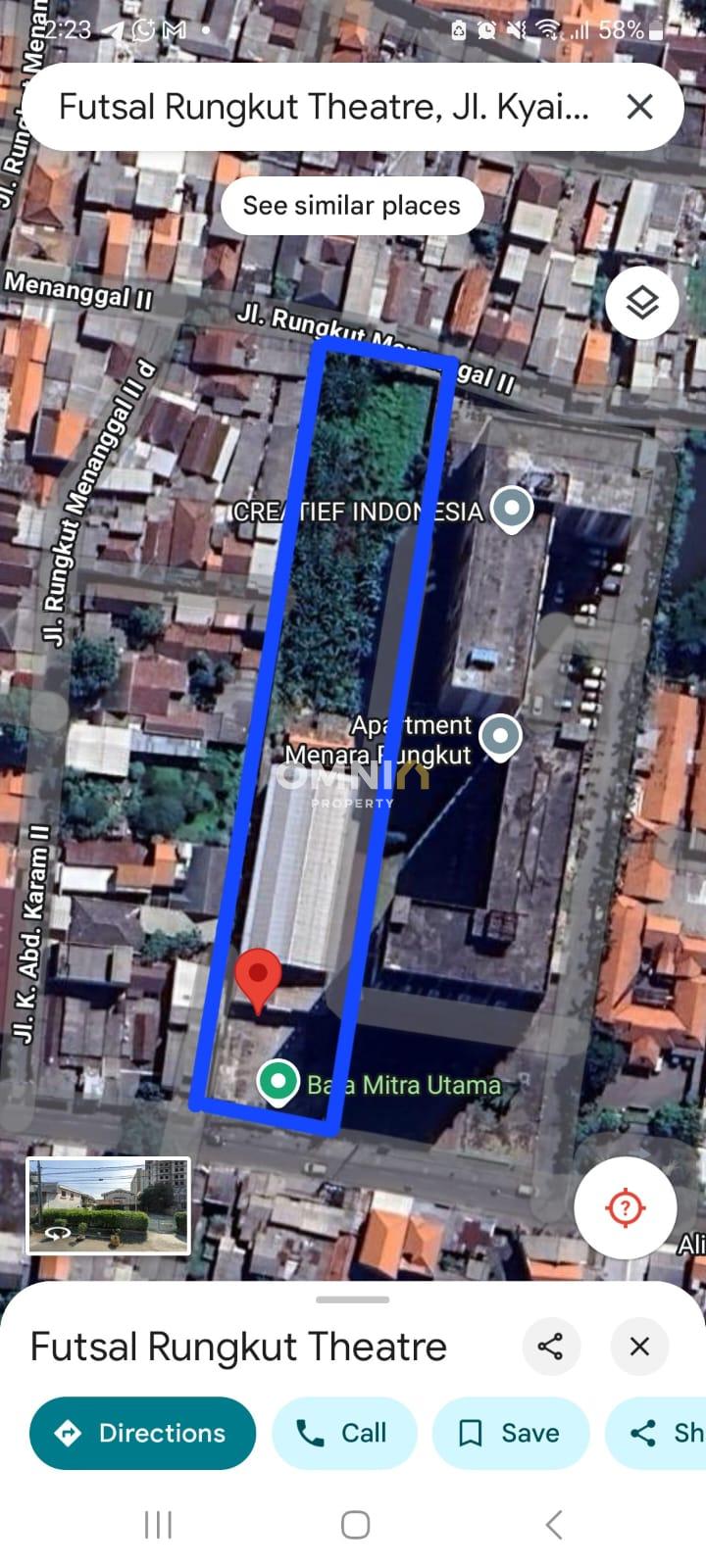Tap the See similar places chip

[x=352, y=206]
